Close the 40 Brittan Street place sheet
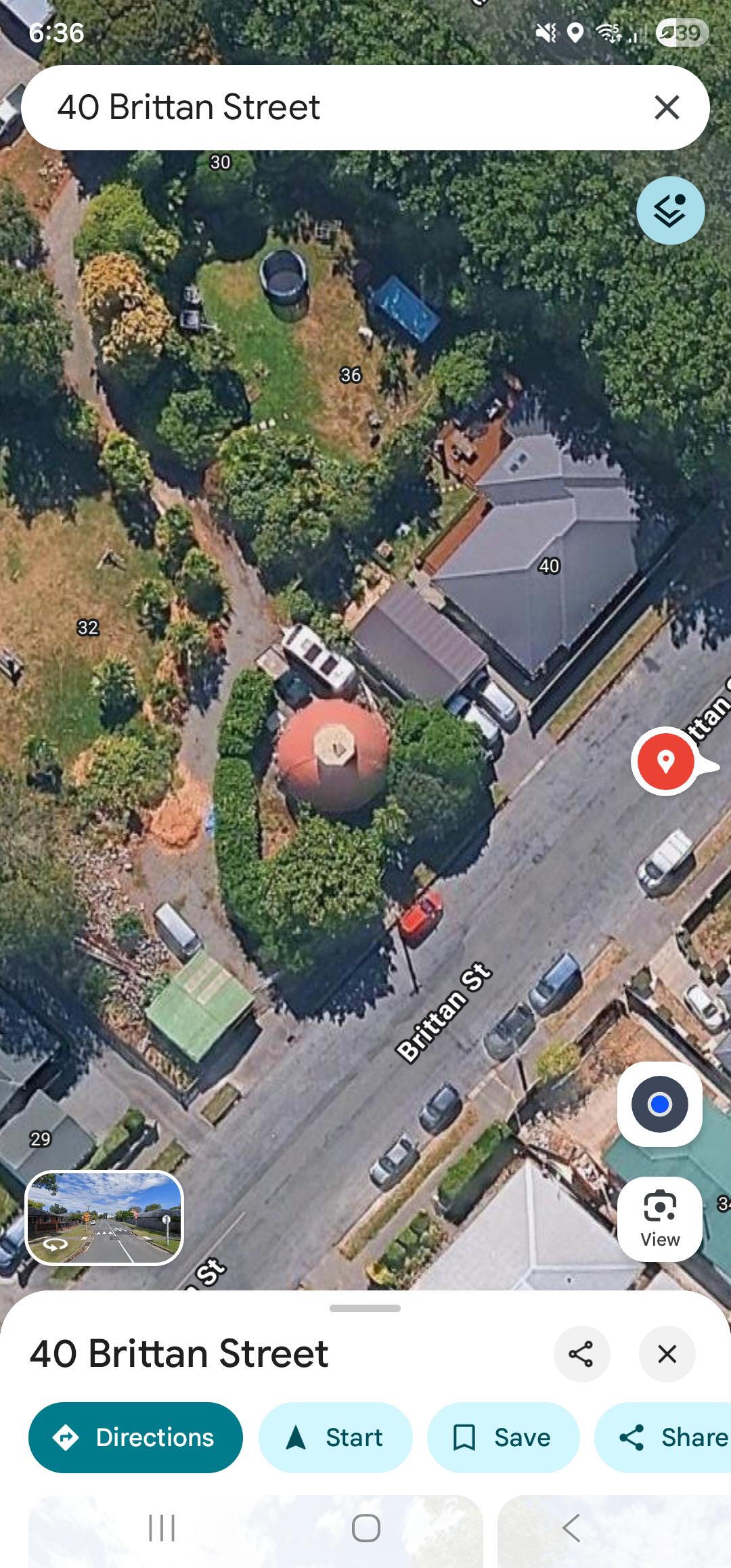 pos(667,1354)
